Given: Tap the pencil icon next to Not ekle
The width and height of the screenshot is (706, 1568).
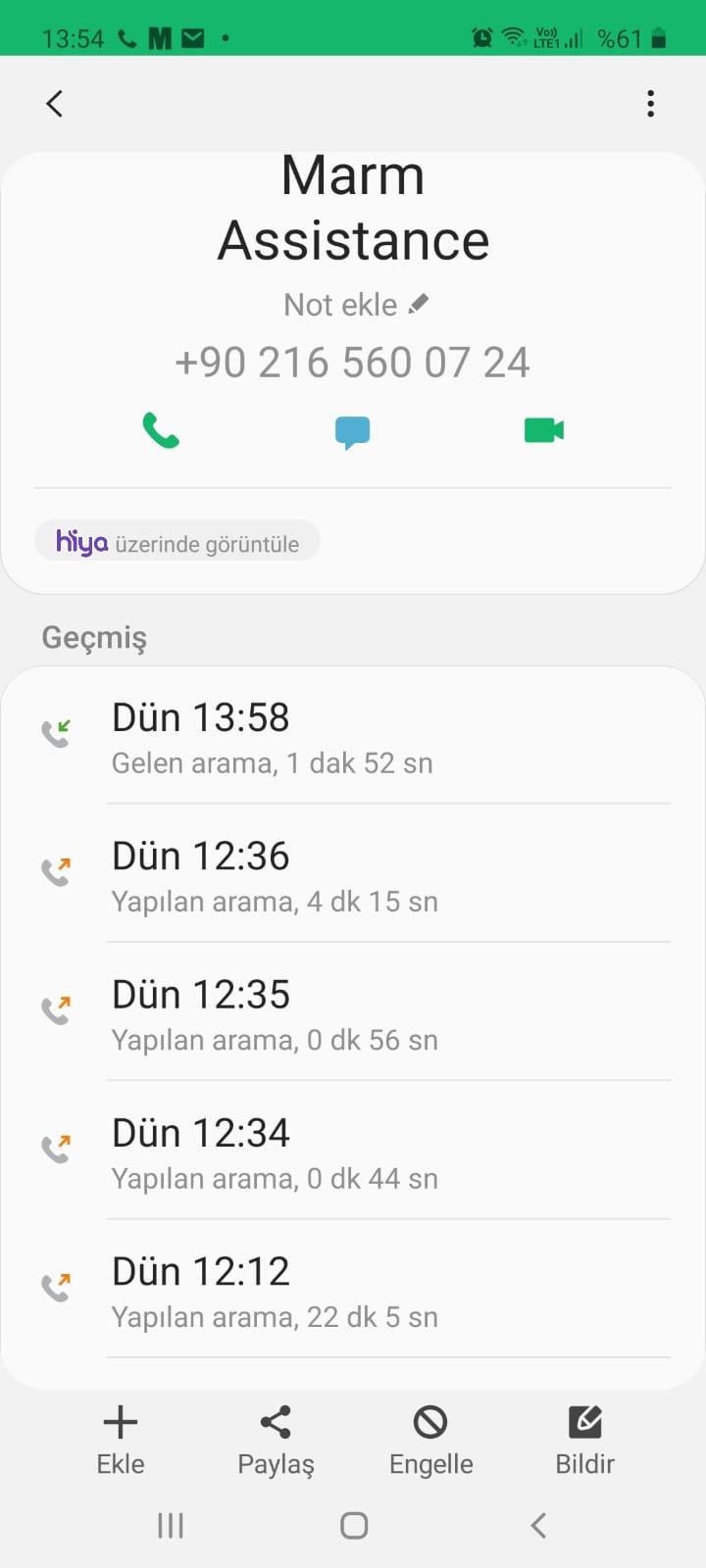Looking at the screenshot, I should click(x=420, y=303).
